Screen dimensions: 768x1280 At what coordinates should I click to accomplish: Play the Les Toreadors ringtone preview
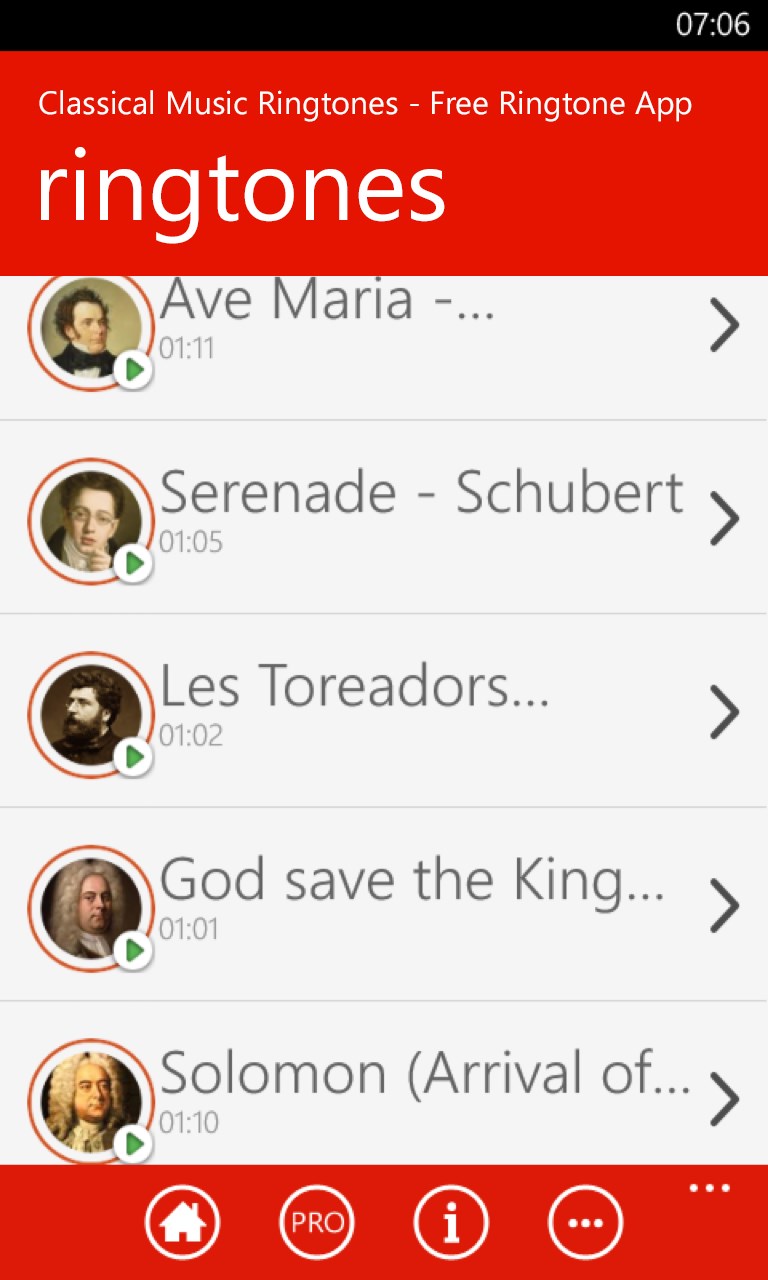(x=133, y=758)
